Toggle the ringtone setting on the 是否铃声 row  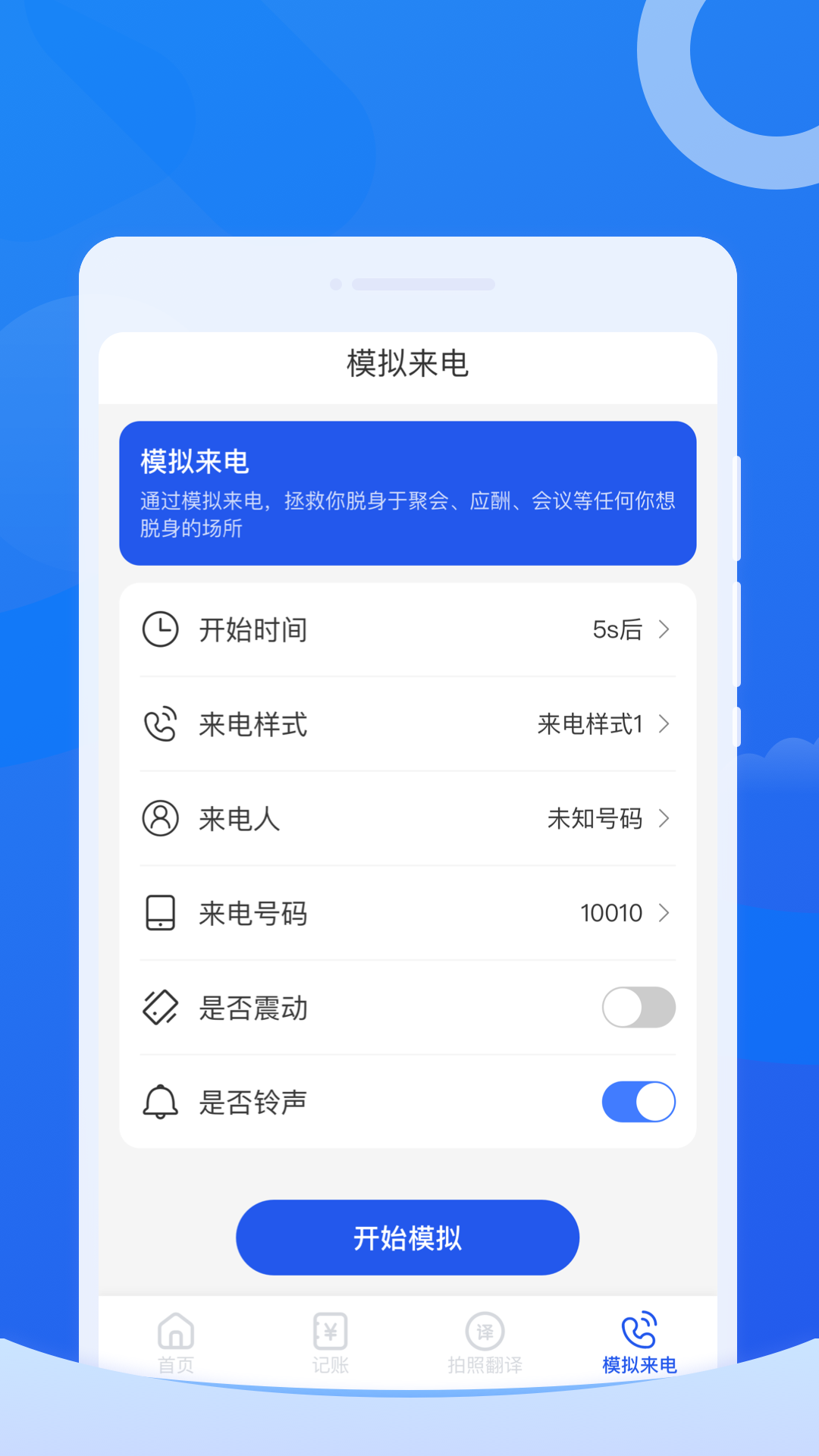pos(639,1103)
